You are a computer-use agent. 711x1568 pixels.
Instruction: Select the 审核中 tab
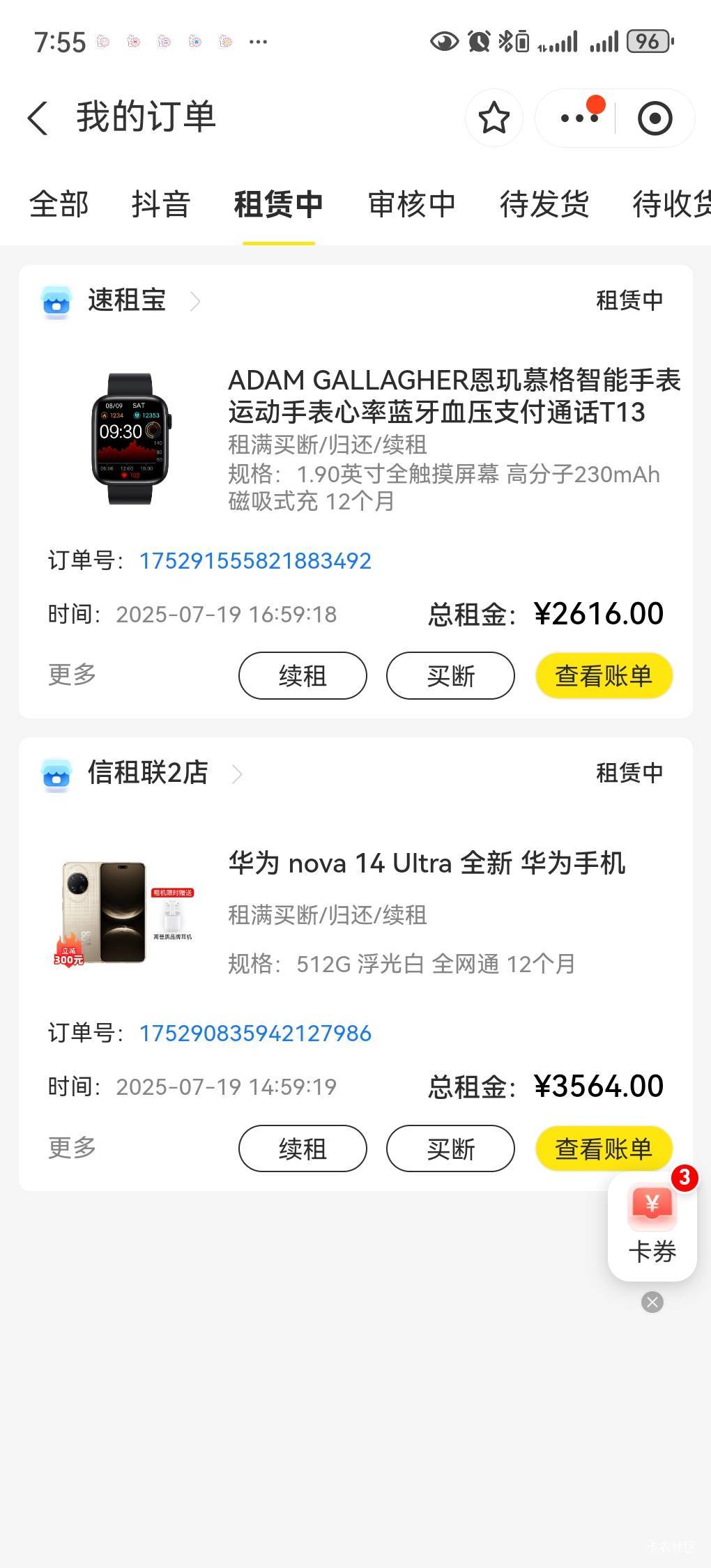(412, 204)
